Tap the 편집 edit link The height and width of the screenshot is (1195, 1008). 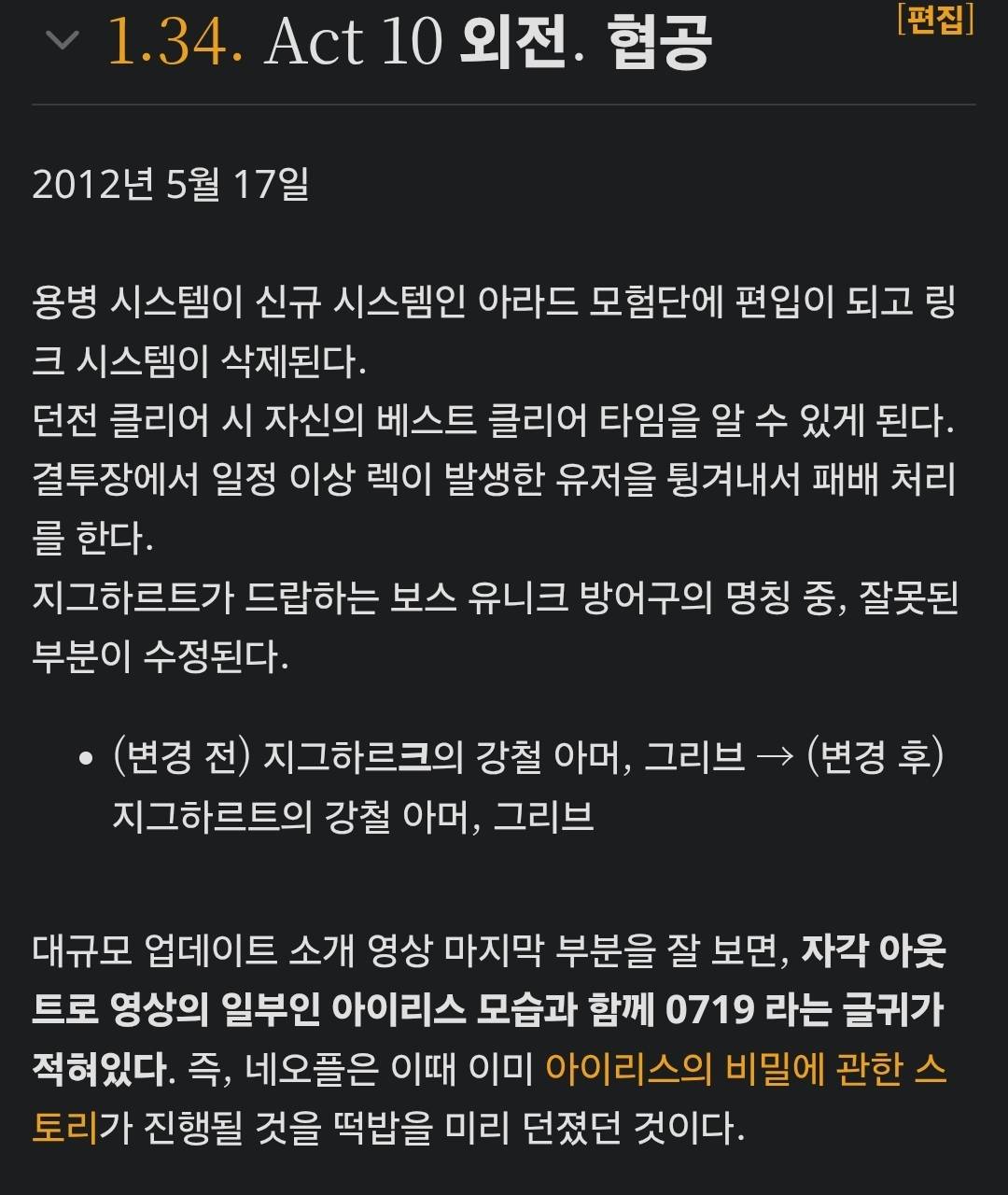(935, 21)
